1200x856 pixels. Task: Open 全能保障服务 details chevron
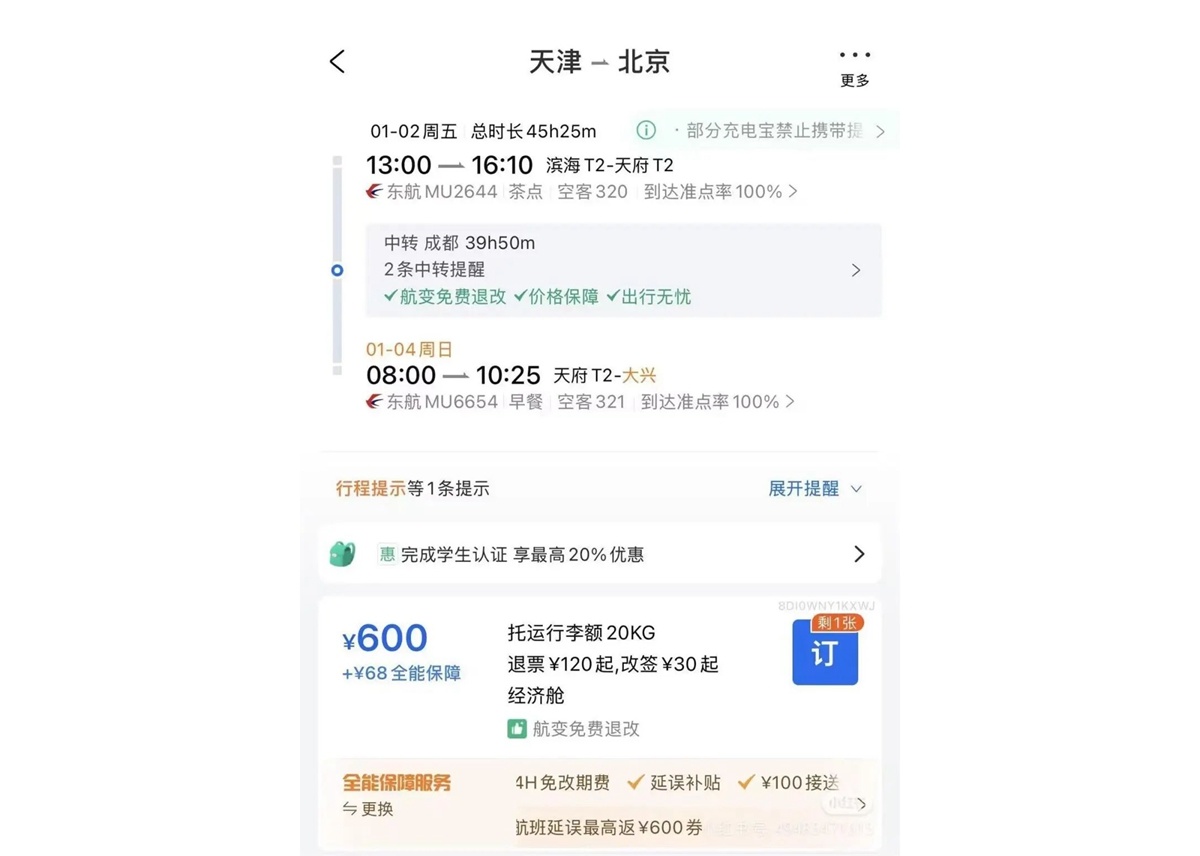861,804
